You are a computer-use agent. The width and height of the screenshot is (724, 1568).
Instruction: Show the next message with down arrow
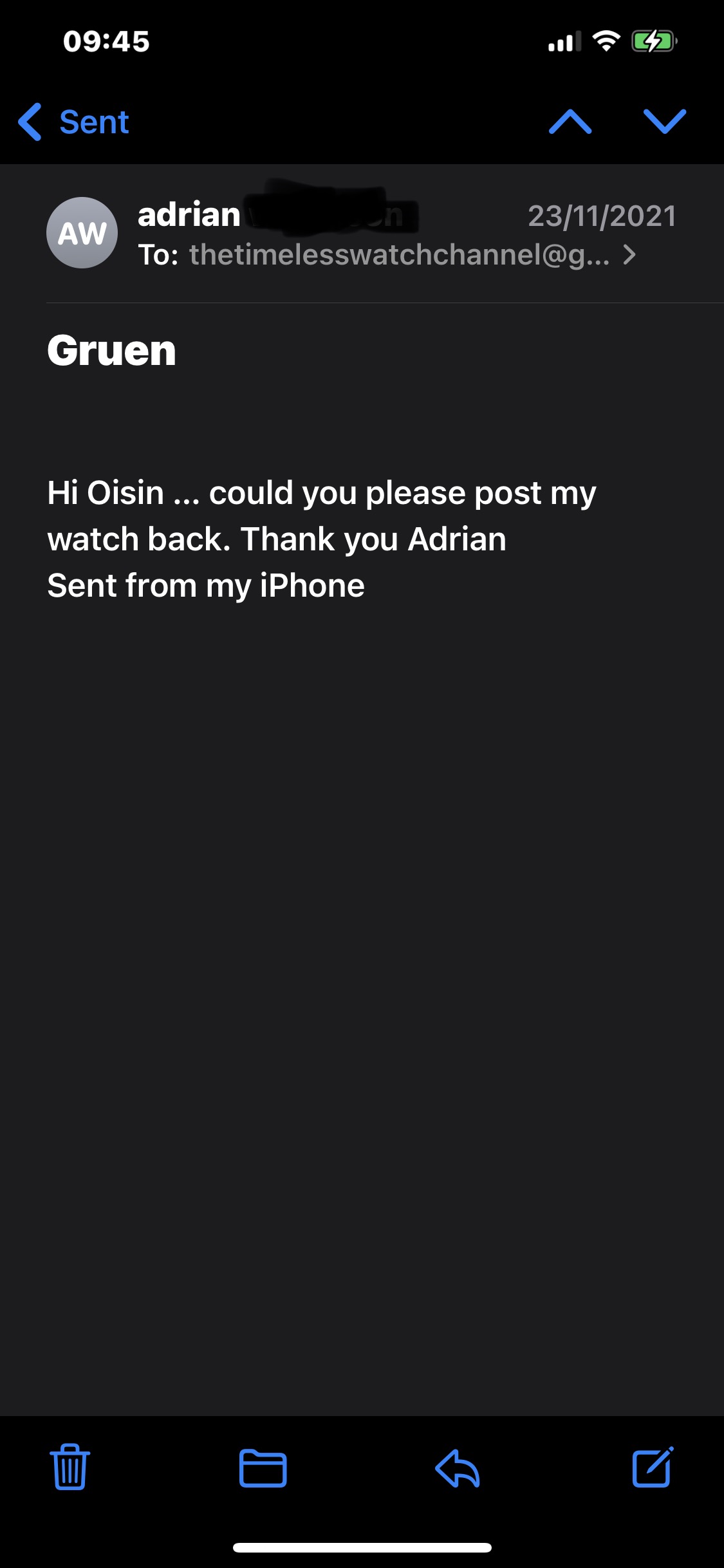pos(664,122)
